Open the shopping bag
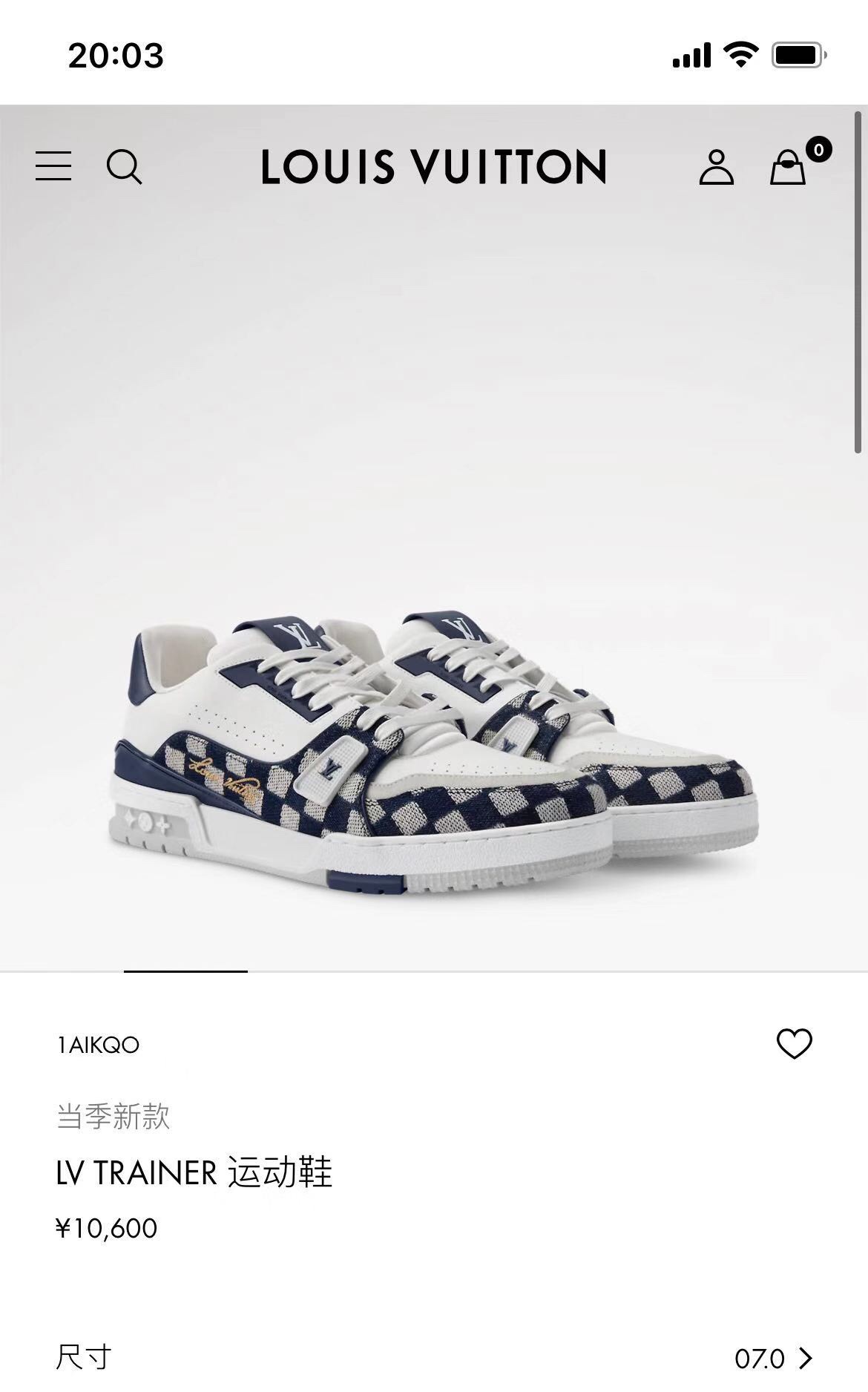The height and width of the screenshot is (1392, 868). click(789, 167)
